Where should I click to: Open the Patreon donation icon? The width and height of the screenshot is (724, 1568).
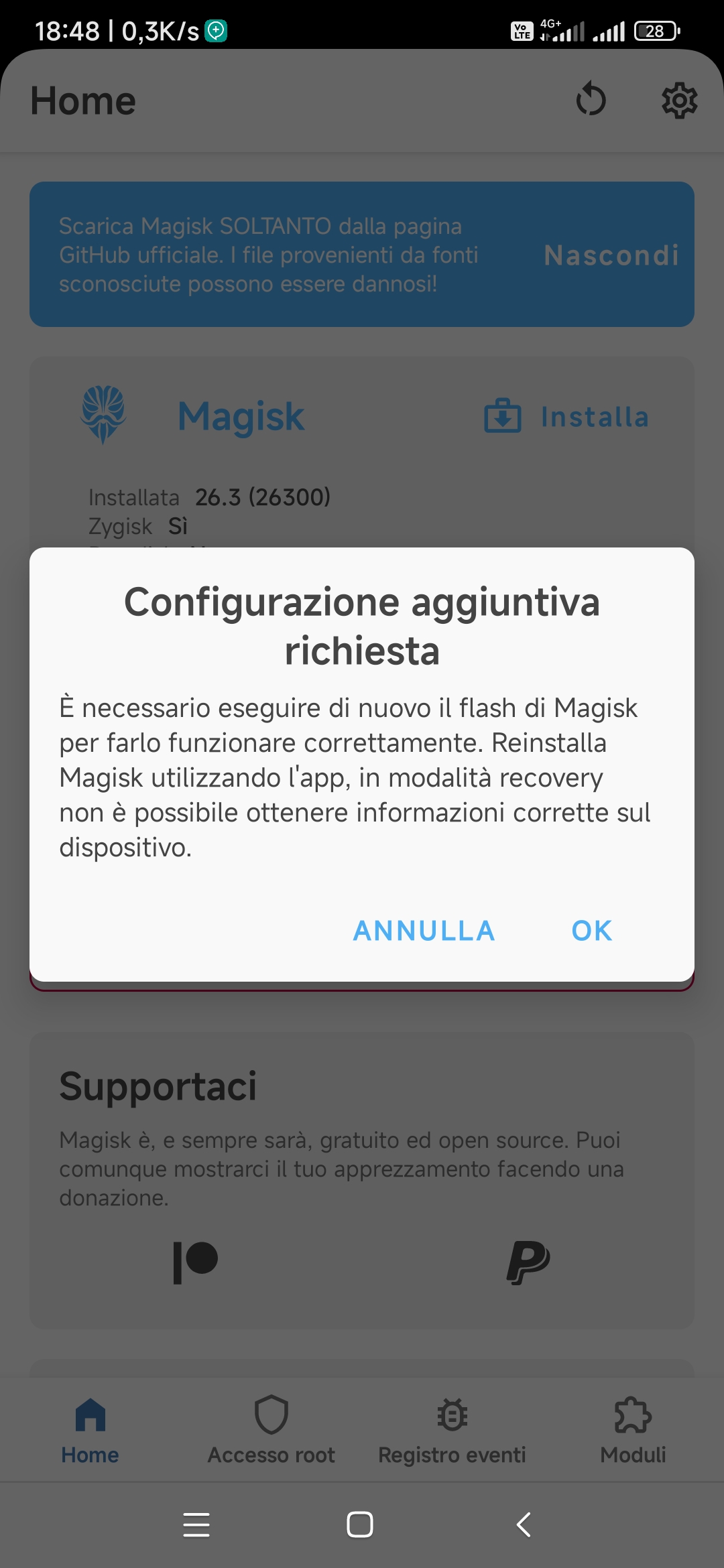click(x=196, y=1262)
